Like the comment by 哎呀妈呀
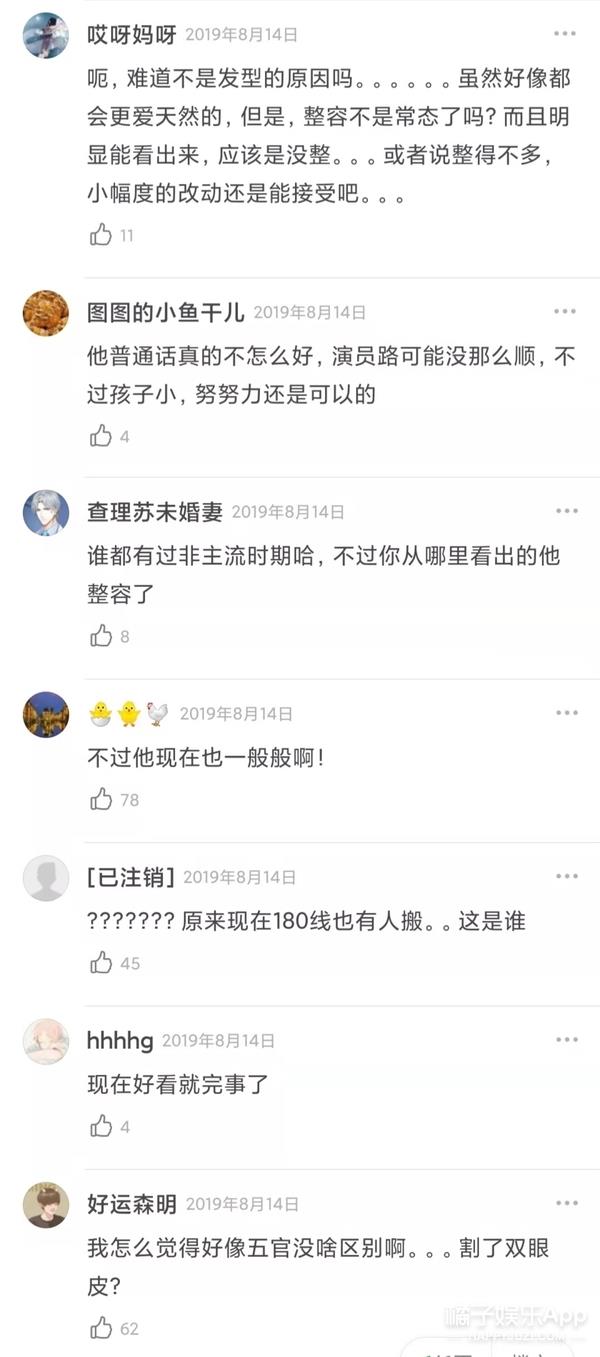600x1357 pixels. coord(101,235)
